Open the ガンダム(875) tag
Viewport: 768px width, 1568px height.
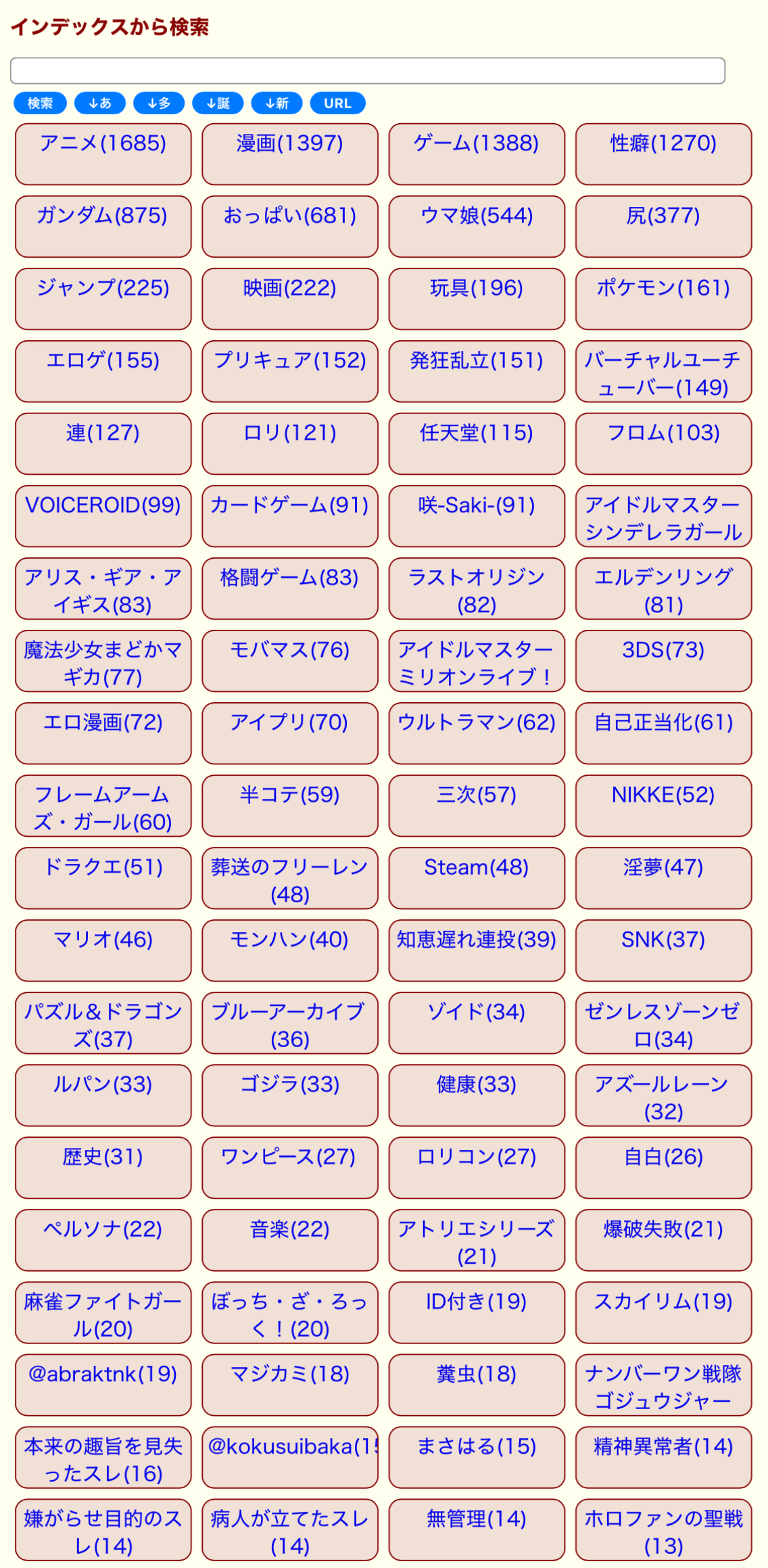click(103, 227)
